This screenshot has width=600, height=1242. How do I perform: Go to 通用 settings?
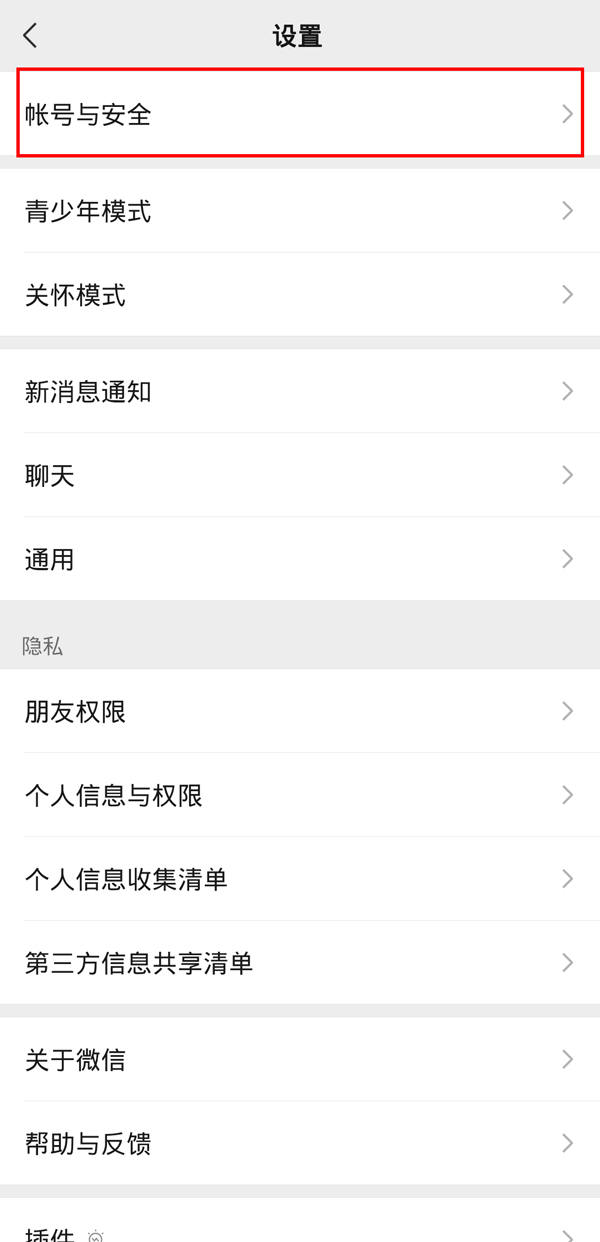pyautogui.click(x=299, y=559)
